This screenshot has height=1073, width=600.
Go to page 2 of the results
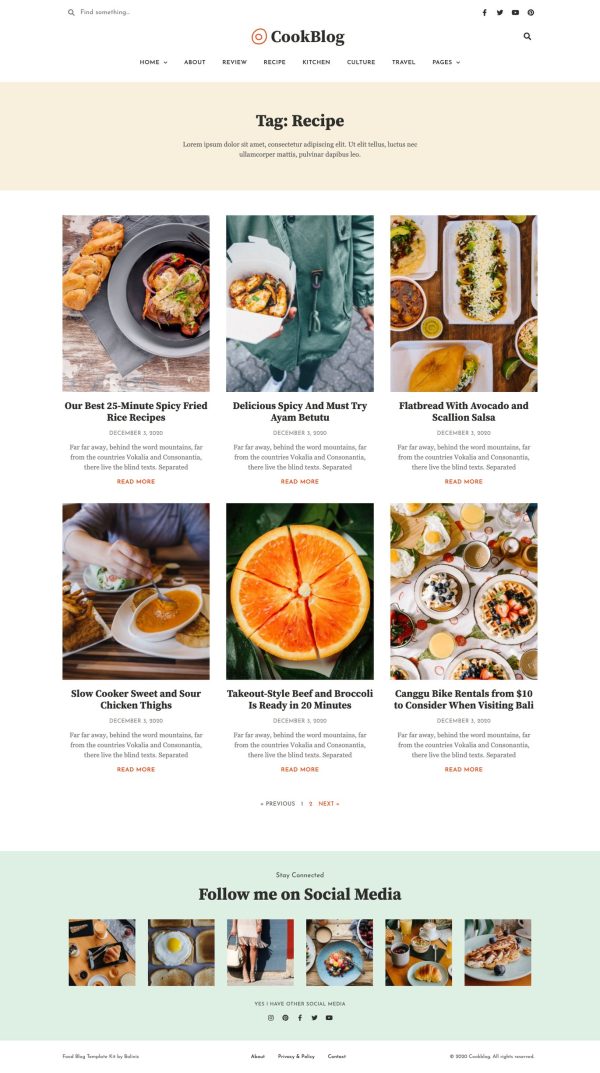click(311, 804)
